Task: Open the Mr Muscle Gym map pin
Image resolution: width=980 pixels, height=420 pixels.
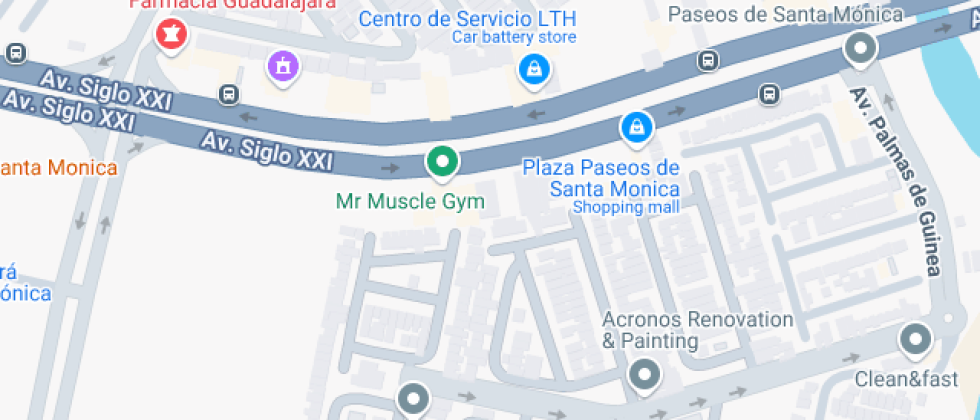Action: 441,160
